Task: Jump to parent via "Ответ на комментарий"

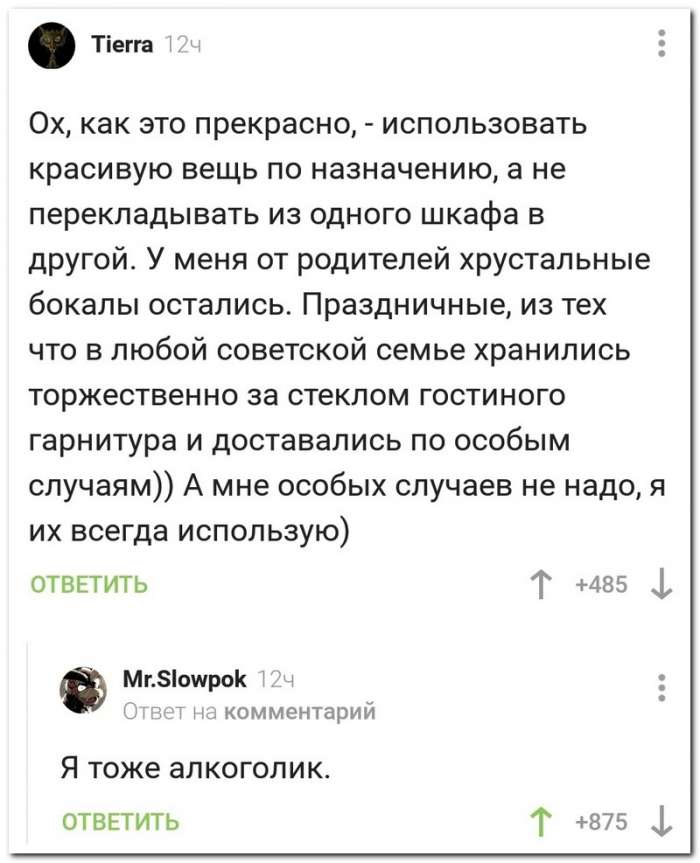Action: (x=249, y=712)
